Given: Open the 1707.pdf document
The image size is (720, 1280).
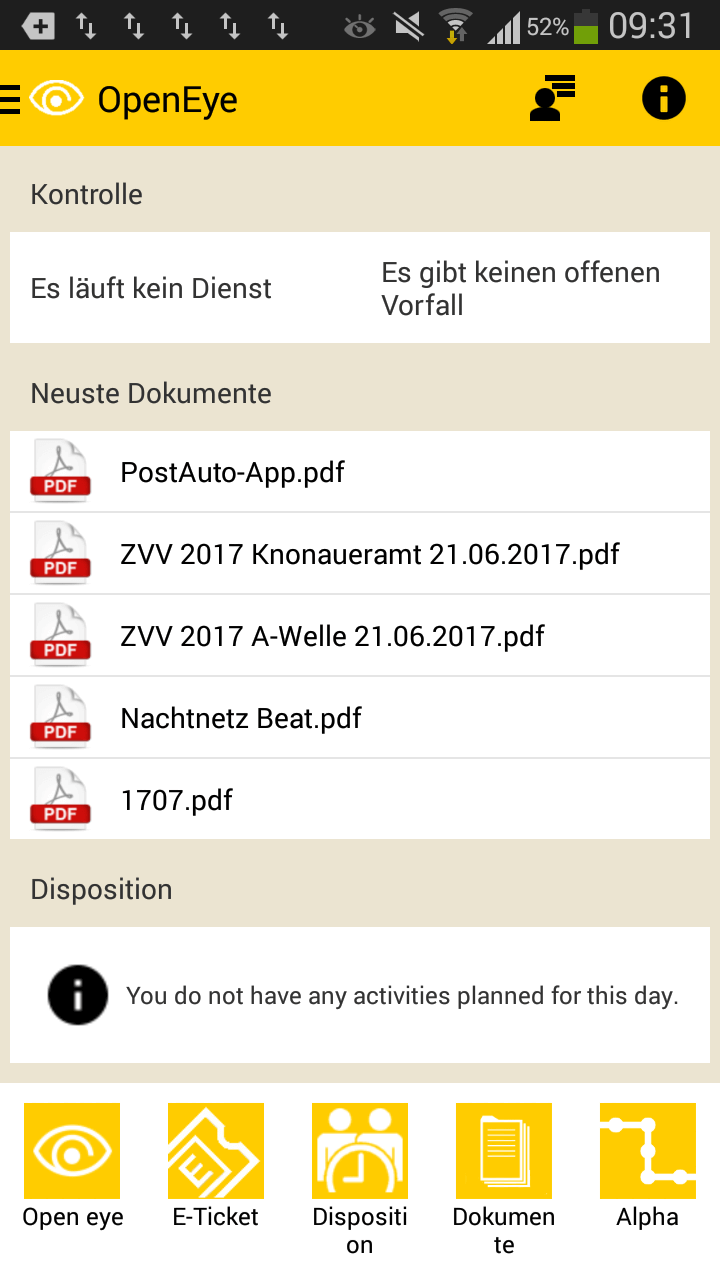Looking at the screenshot, I should click(360, 800).
